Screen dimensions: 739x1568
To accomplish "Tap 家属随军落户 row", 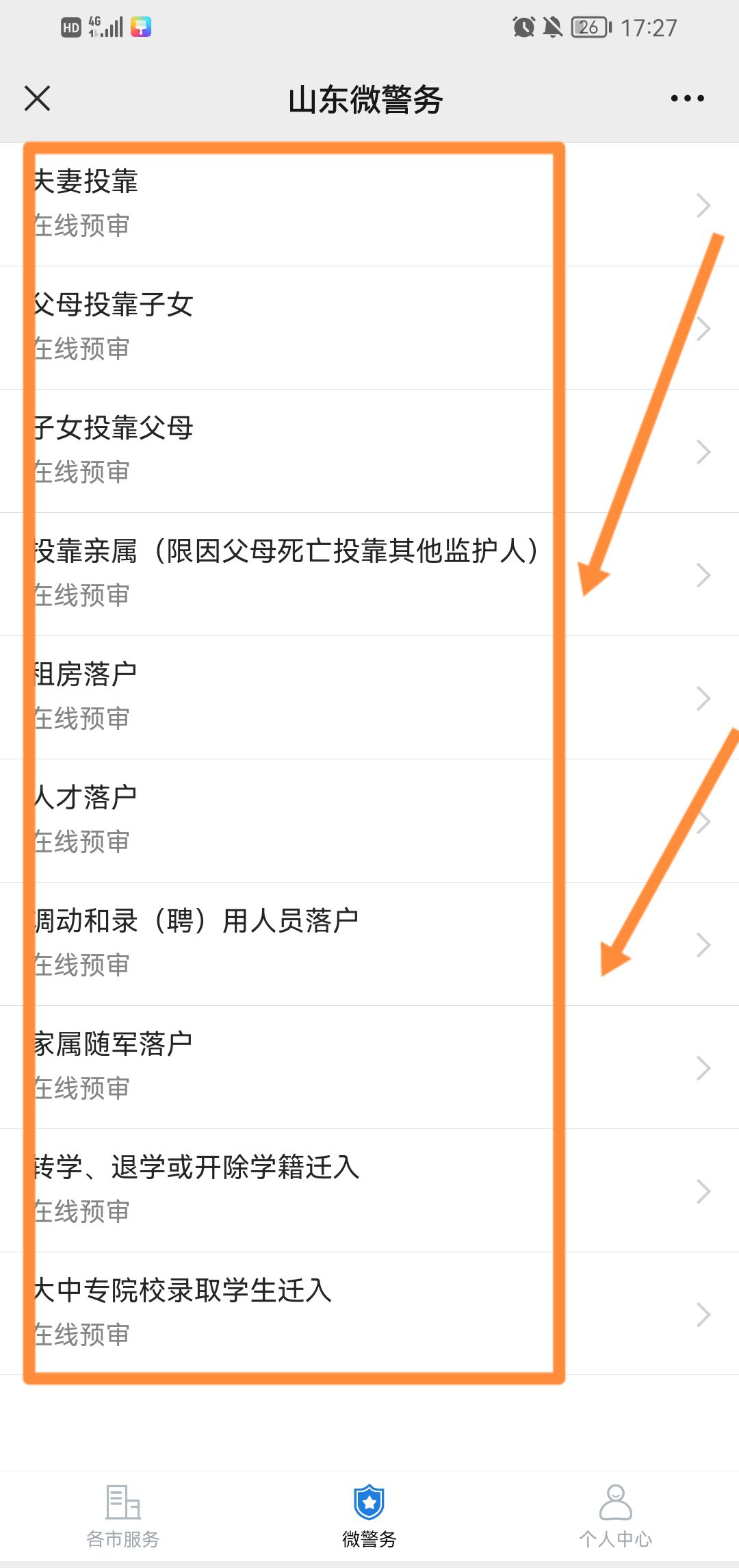I will (x=369, y=1067).
